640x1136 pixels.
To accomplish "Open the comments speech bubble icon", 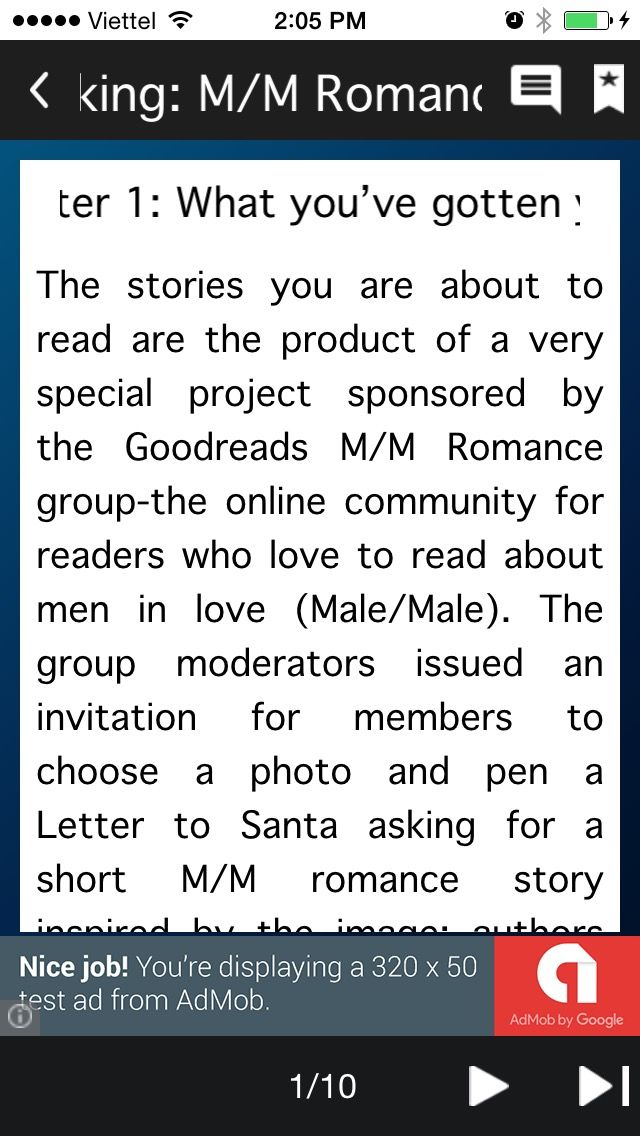I will point(536,90).
